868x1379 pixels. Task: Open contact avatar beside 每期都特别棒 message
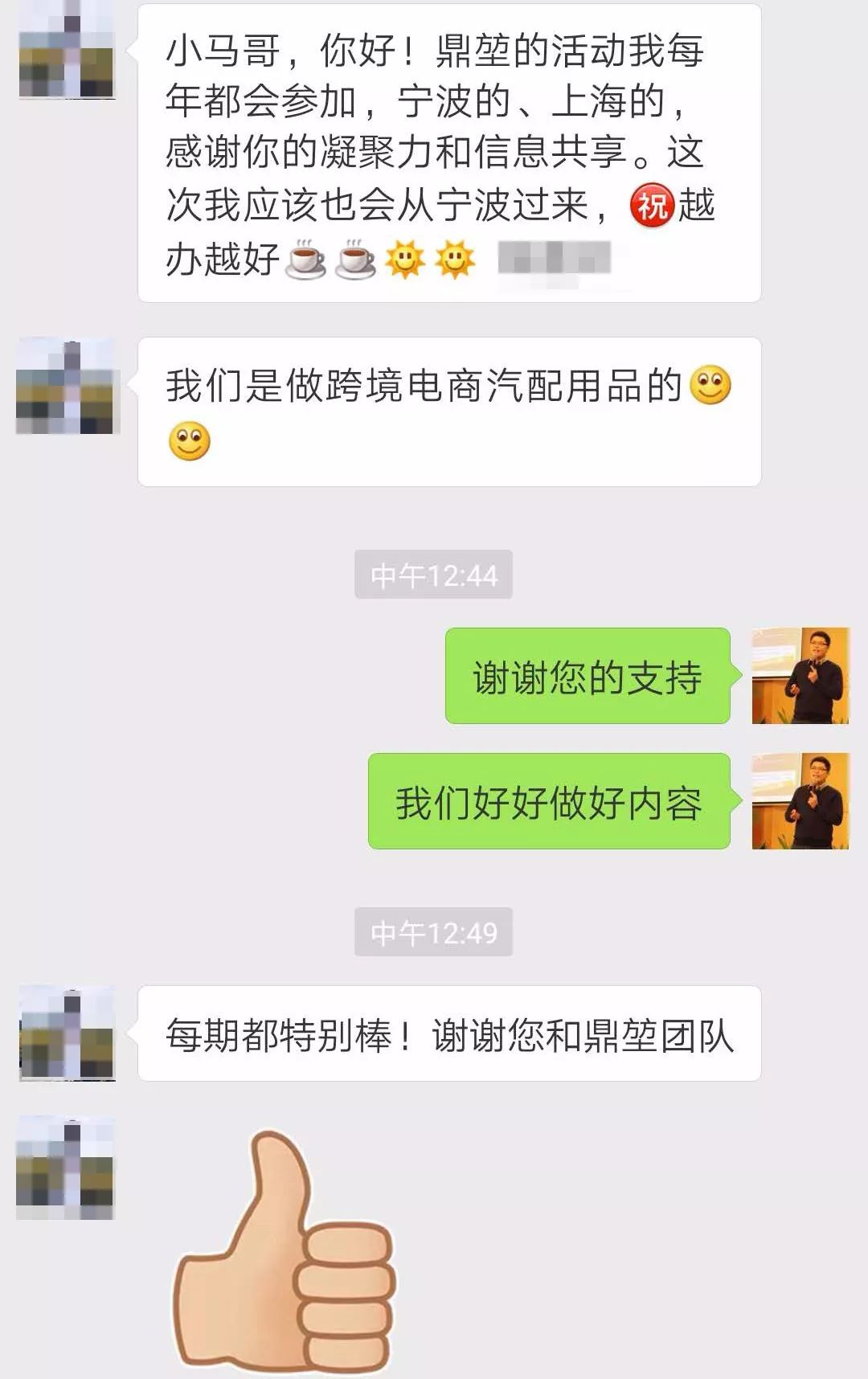pyautogui.click(x=67, y=1033)
